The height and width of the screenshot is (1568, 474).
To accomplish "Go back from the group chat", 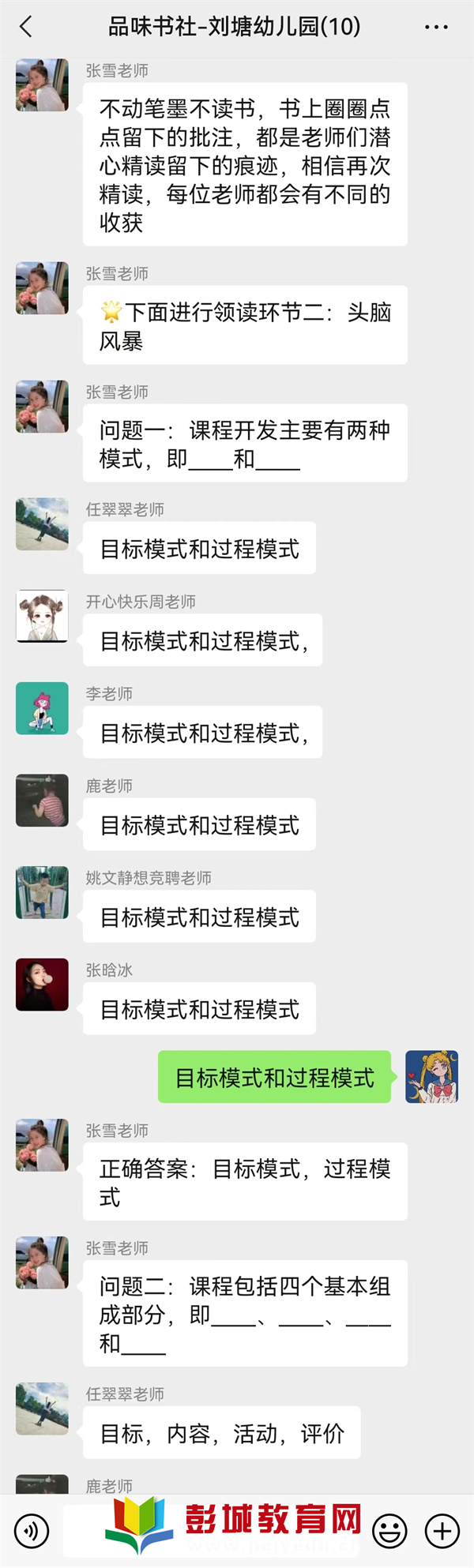I will (x=26, y=27).
